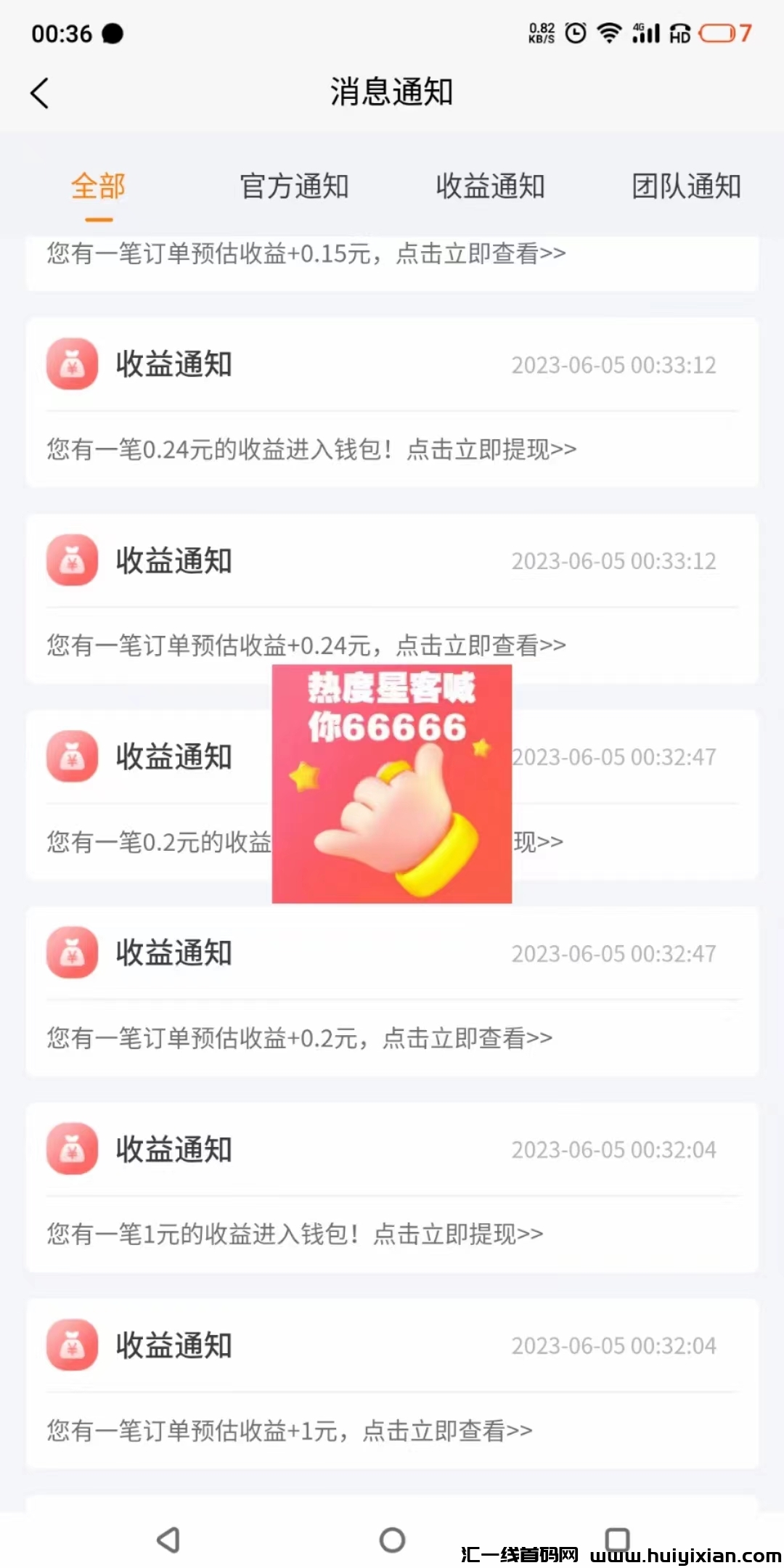784x1568 pixels.
Task: Tap the Wi-Fi icon in the status bar
Action: 608,33
